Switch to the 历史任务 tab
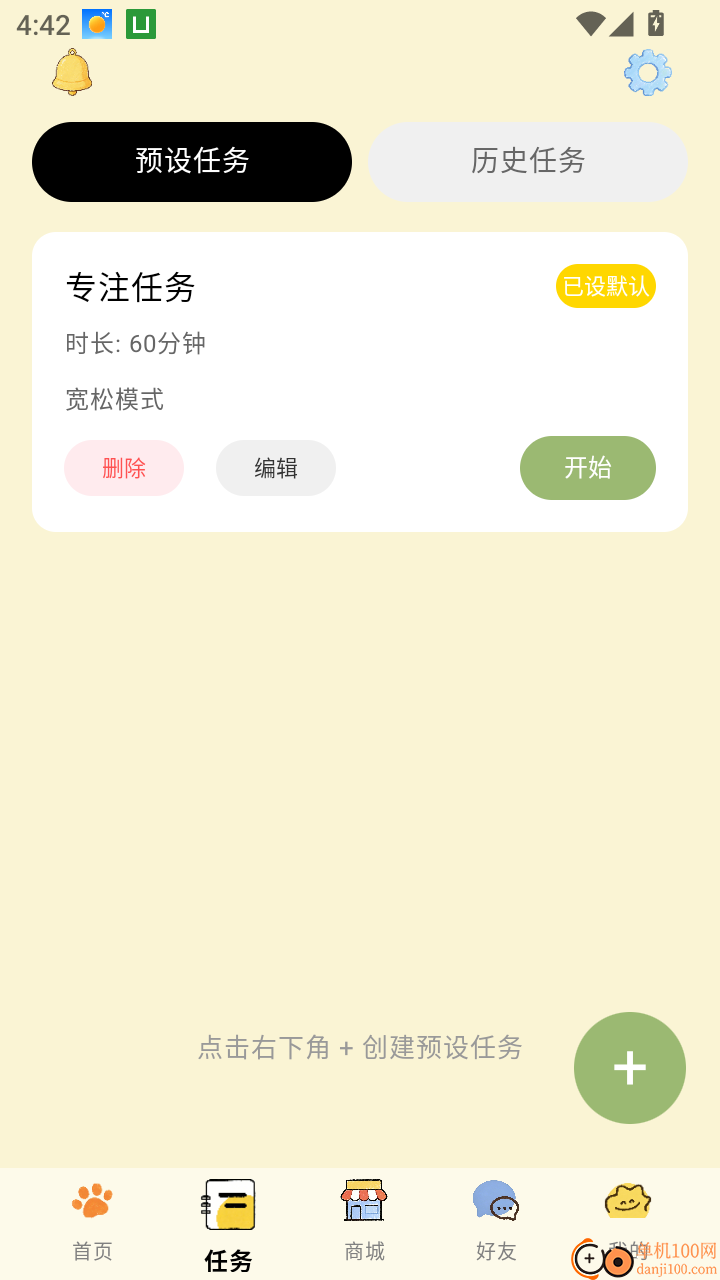Image resolution: width=720 pixels, height=1280 pixels. click(527, 161)
